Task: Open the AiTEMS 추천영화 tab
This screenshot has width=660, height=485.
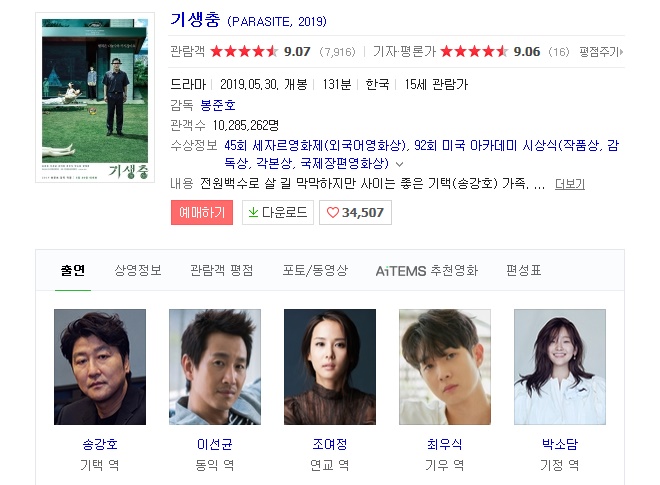Action: pos(427,270)
